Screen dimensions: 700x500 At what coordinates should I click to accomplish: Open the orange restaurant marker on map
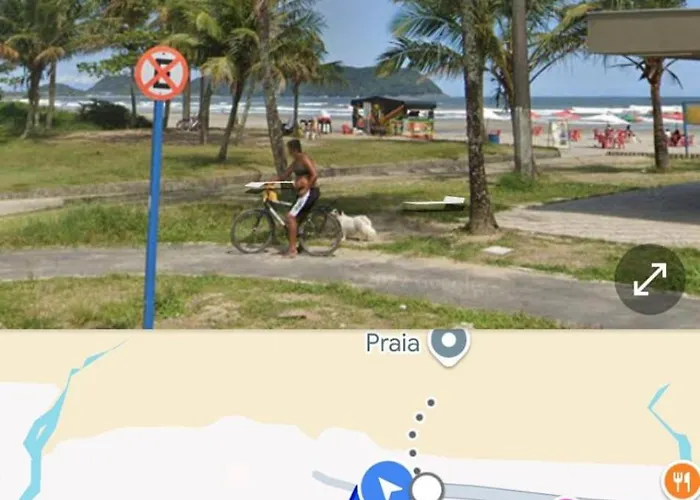click(x=682, y=481)
